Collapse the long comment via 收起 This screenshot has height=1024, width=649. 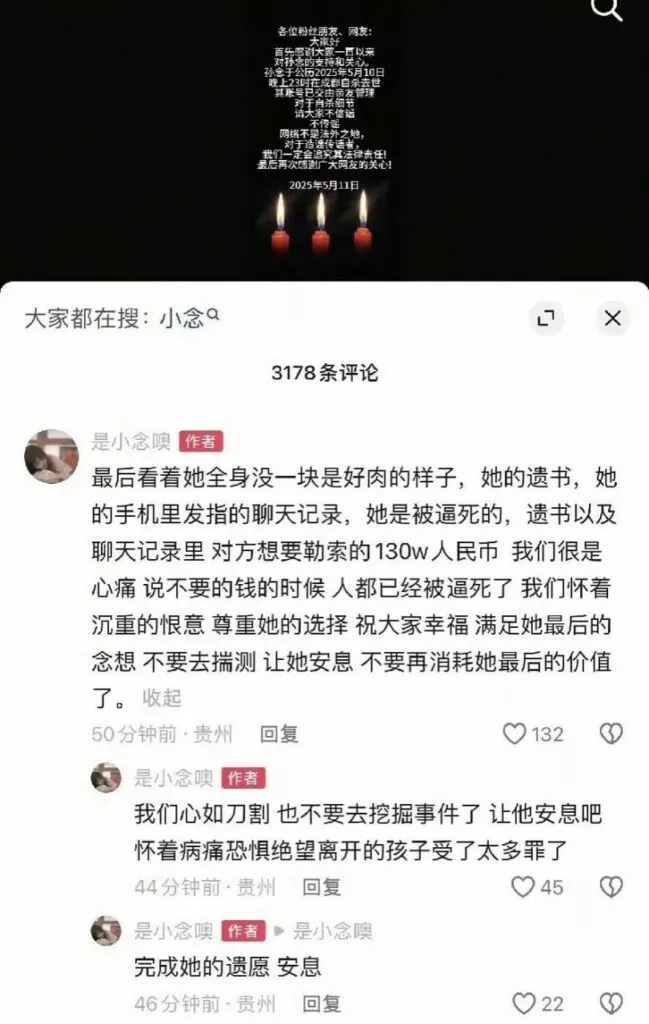pyautogui.click(x=162, y=697)
